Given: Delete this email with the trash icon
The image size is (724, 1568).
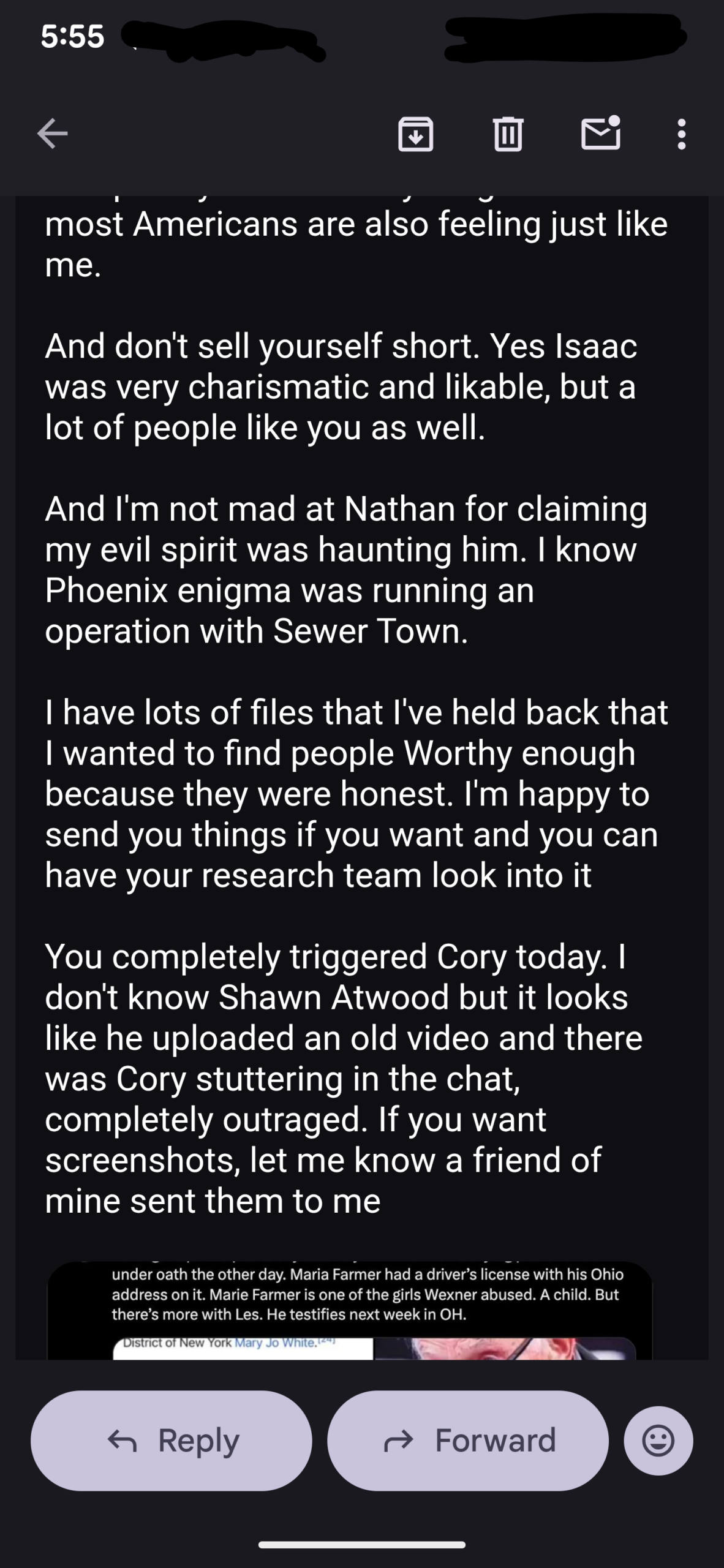Looking at the screenshot, I should (x=508, y=134).
